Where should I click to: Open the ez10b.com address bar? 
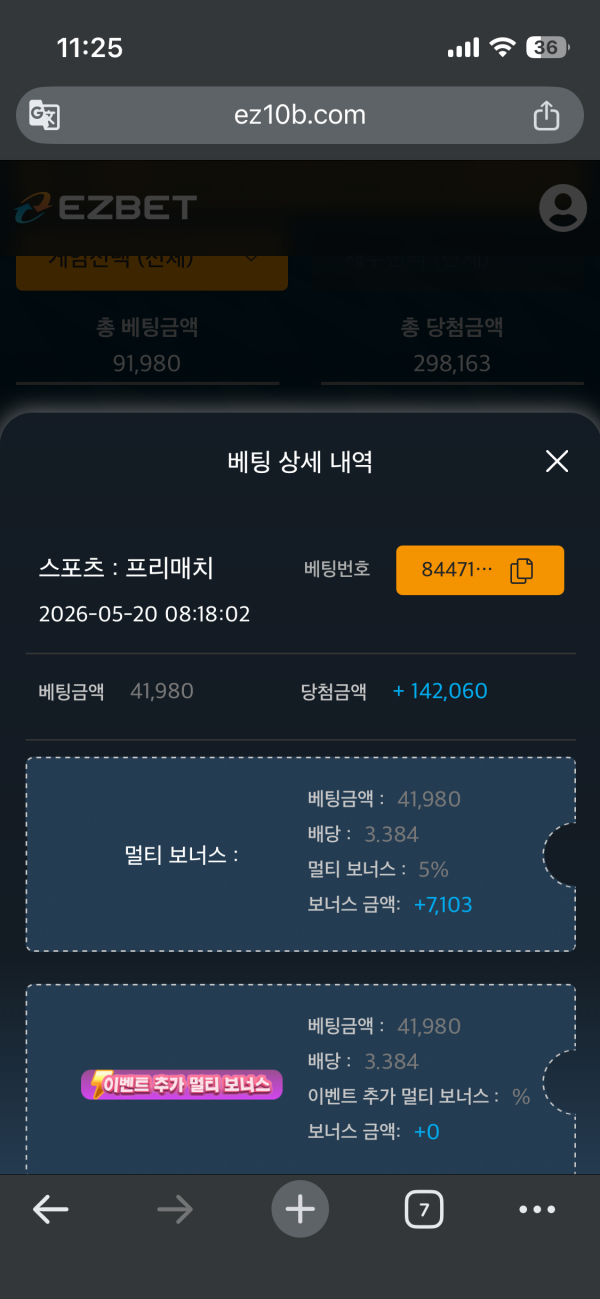click(x=300, y=115)
